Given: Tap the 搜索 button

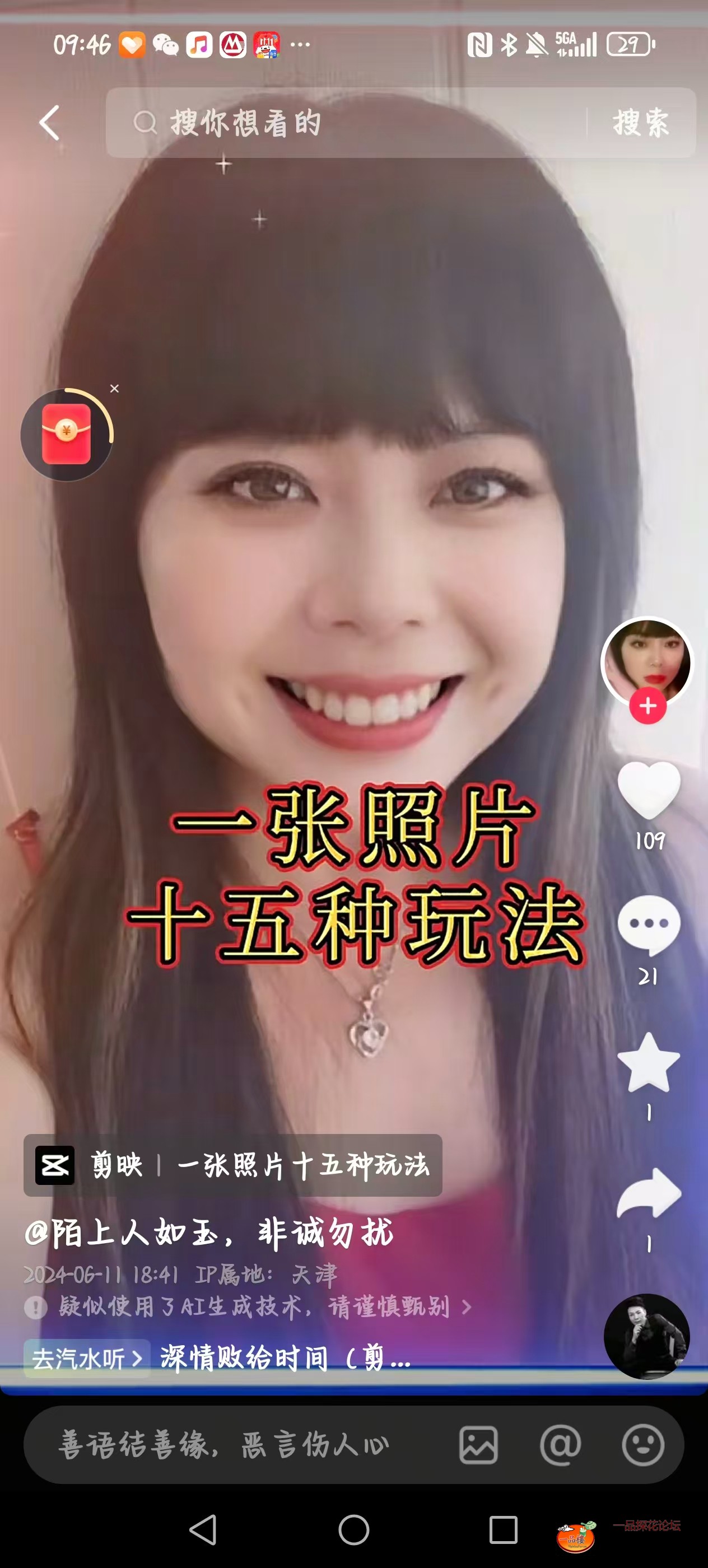Looking at the screenshot, I should coord(640,123).
